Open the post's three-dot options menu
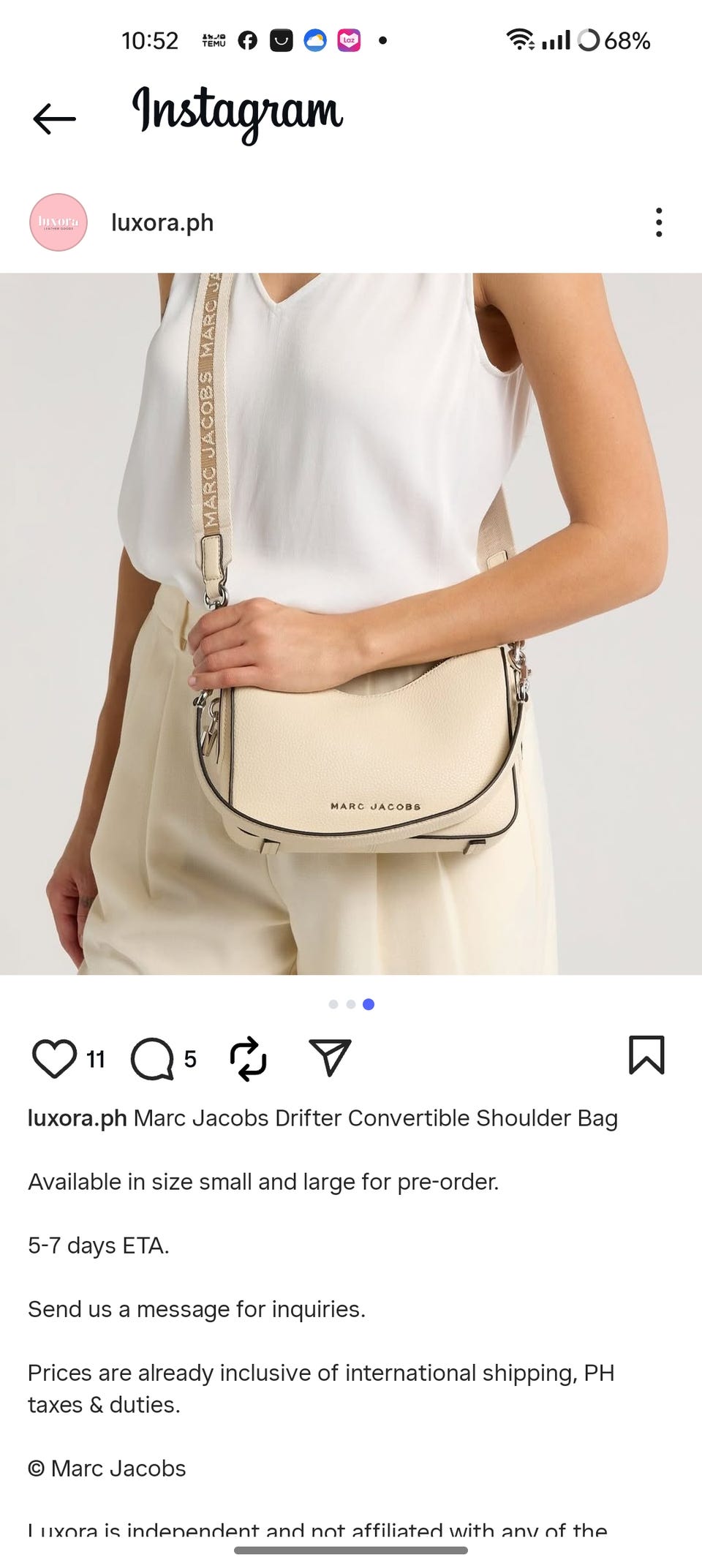The width and height of the screenshot is (702, 1568). click(x=659, y=222)
